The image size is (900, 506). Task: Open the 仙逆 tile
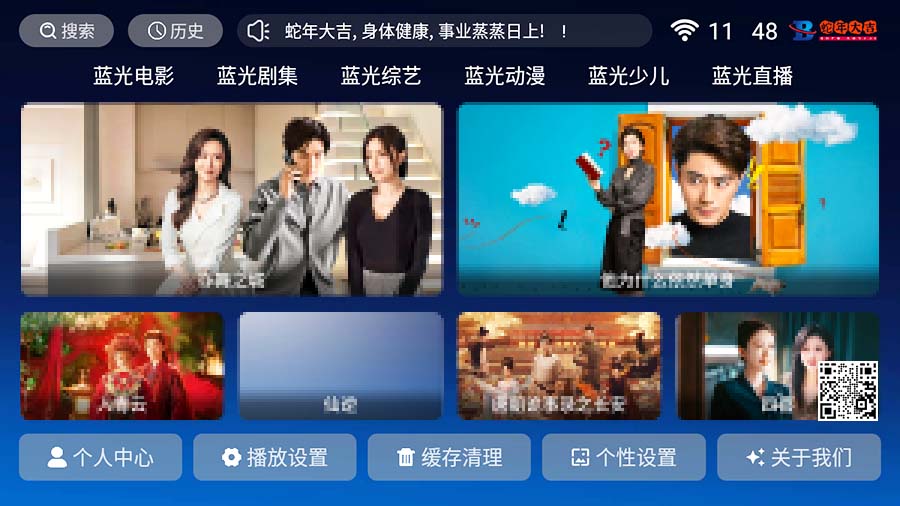(341, 366)
